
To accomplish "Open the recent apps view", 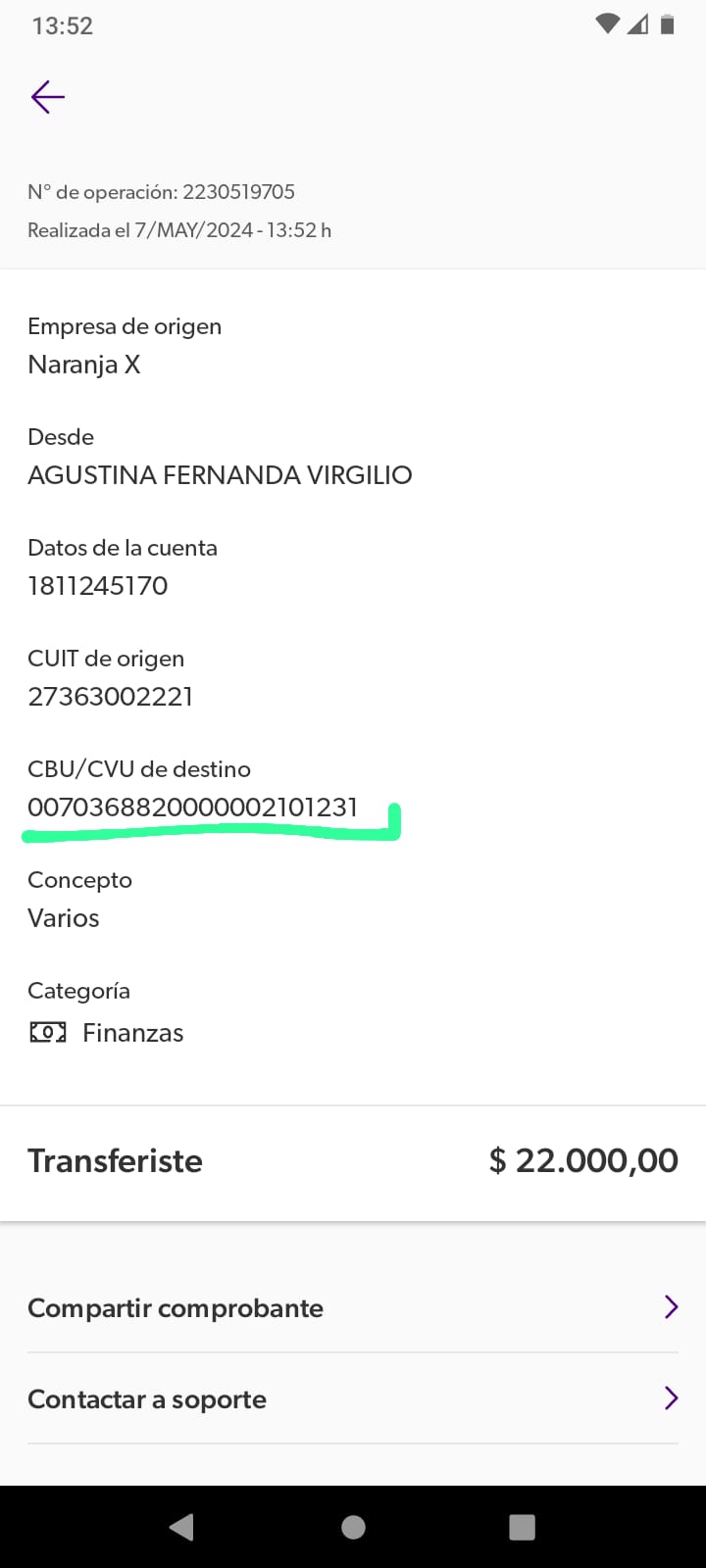I will (523, 1527).
